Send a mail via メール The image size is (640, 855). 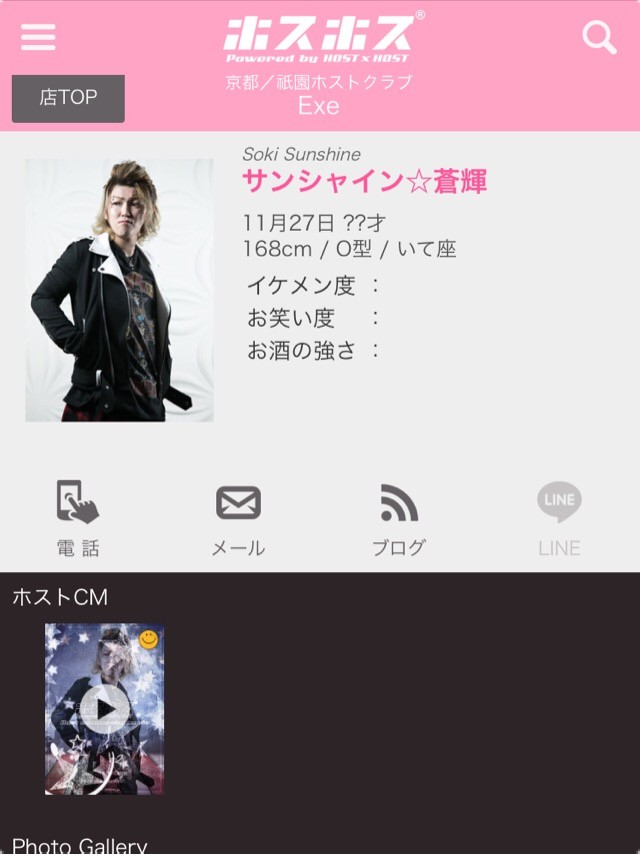(x=238, y=518)
